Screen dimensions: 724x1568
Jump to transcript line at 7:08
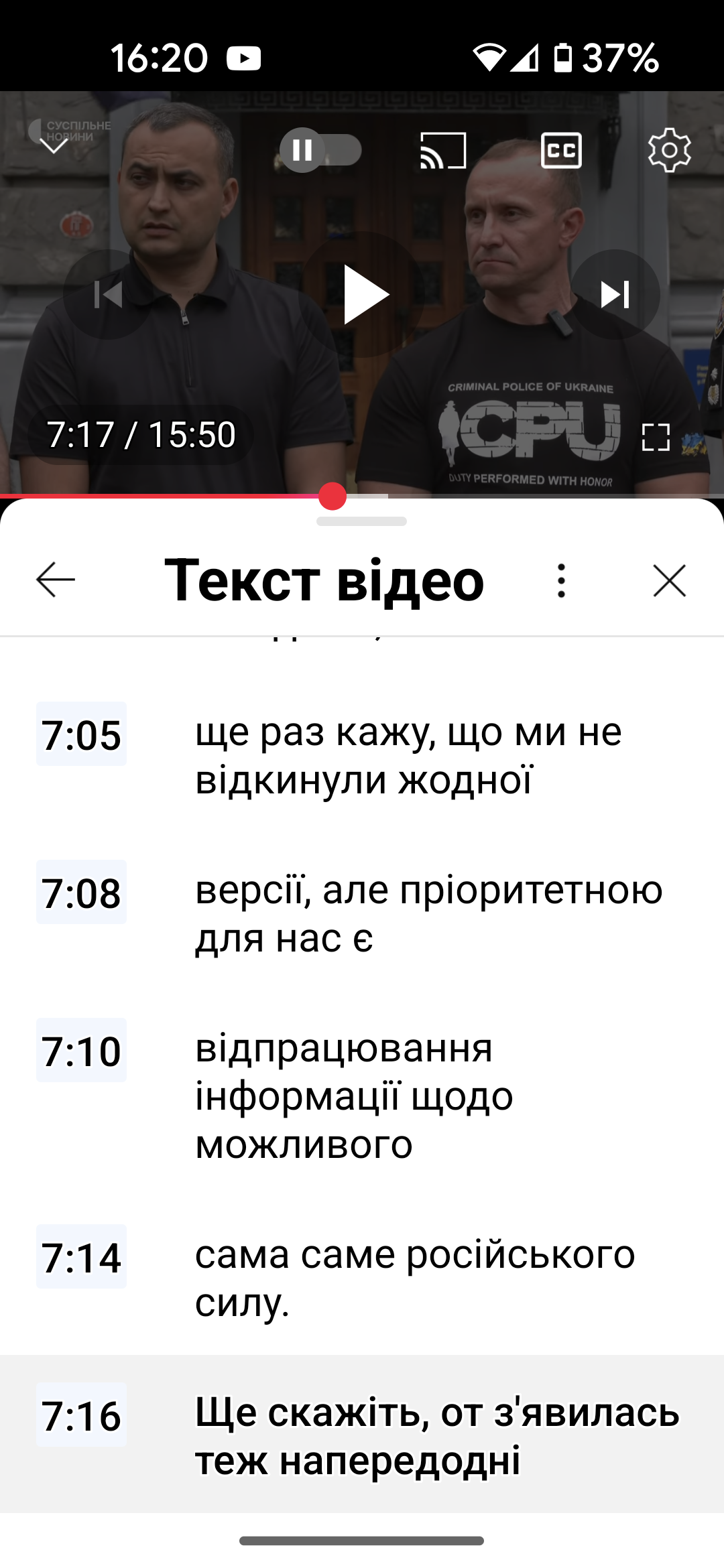pyautogui.click(x=362, y=914)
